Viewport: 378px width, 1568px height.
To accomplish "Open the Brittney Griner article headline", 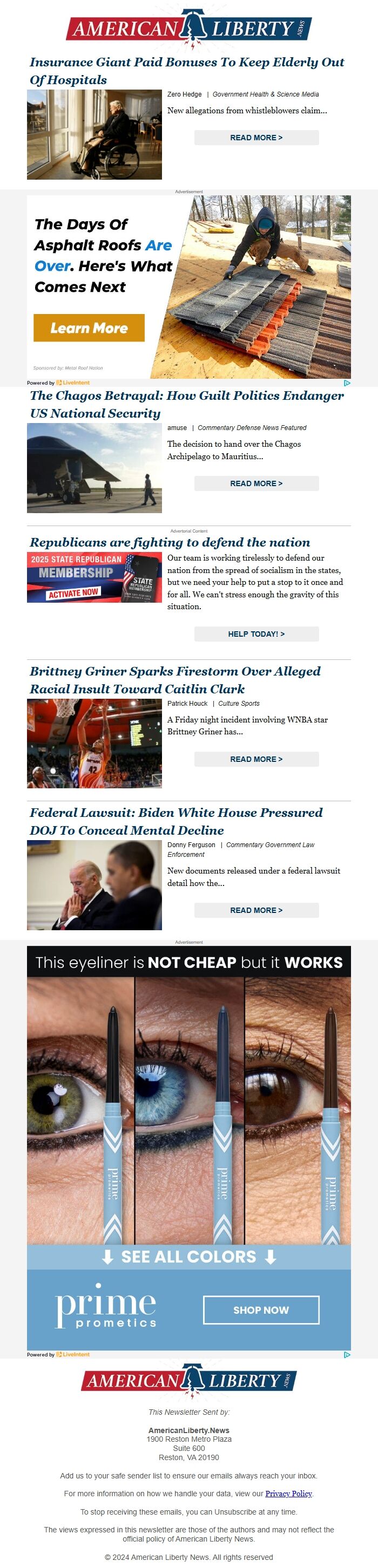I will coord(175,680).
